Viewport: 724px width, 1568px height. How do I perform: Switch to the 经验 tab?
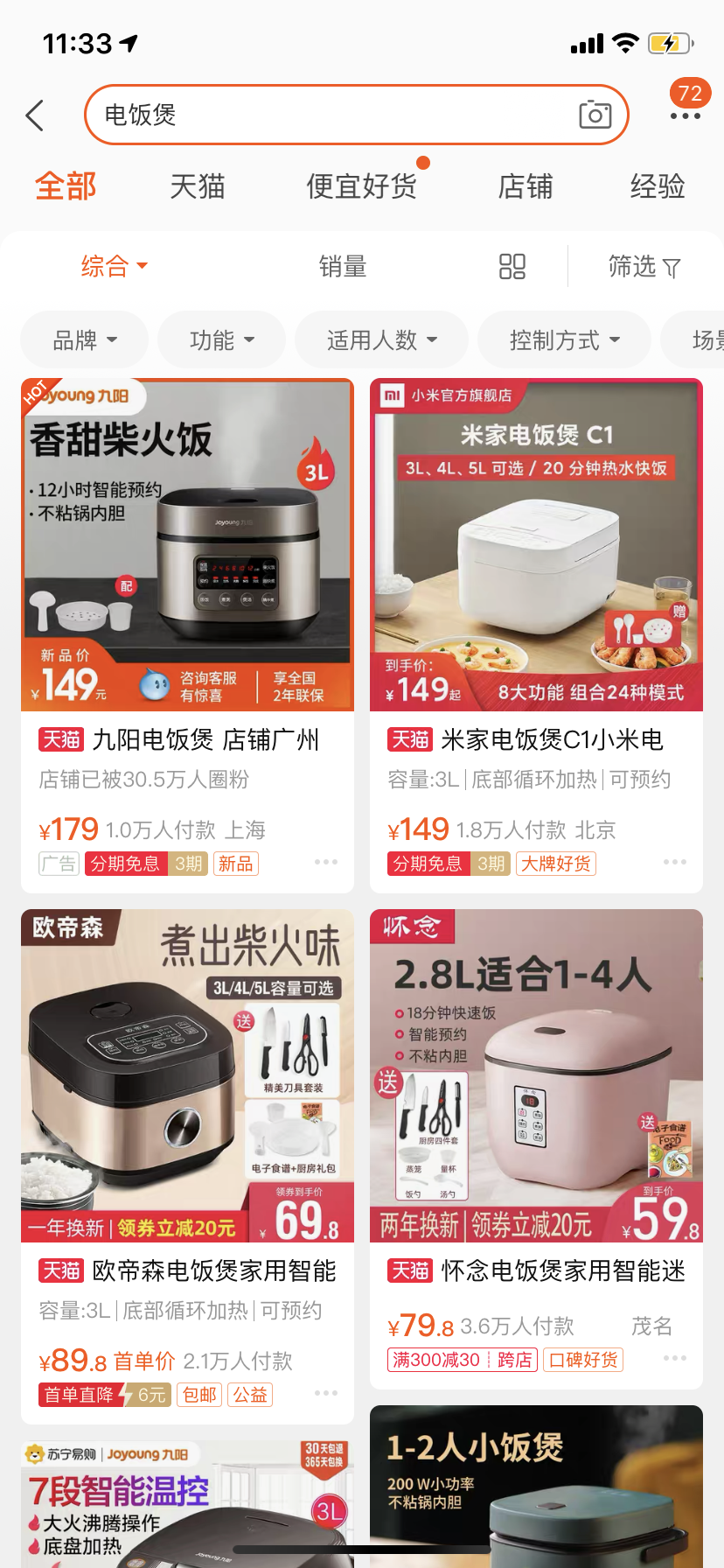pos(658,186)
